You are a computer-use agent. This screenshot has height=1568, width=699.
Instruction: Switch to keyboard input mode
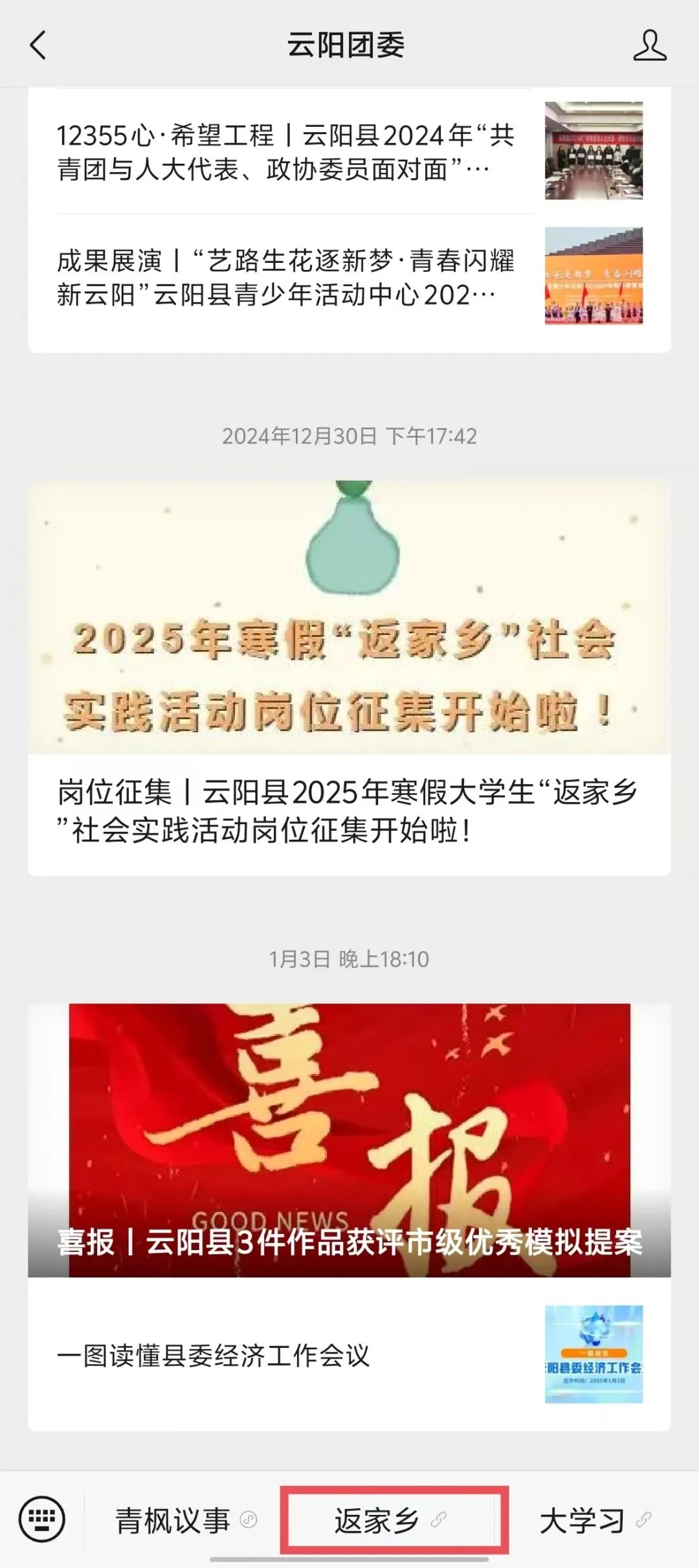(x=42, y=1519)
